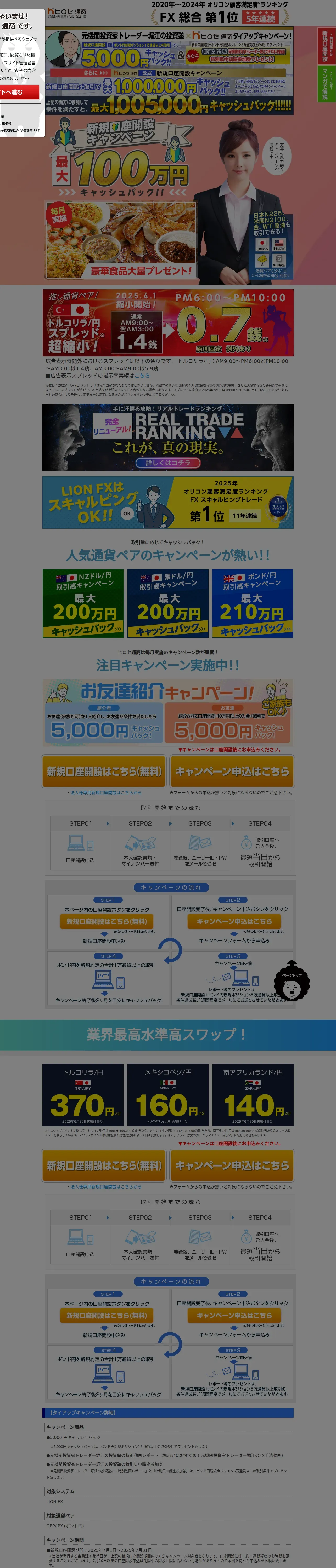
Task: Tap the lion ページトップ button
Action: coord(292,981)
